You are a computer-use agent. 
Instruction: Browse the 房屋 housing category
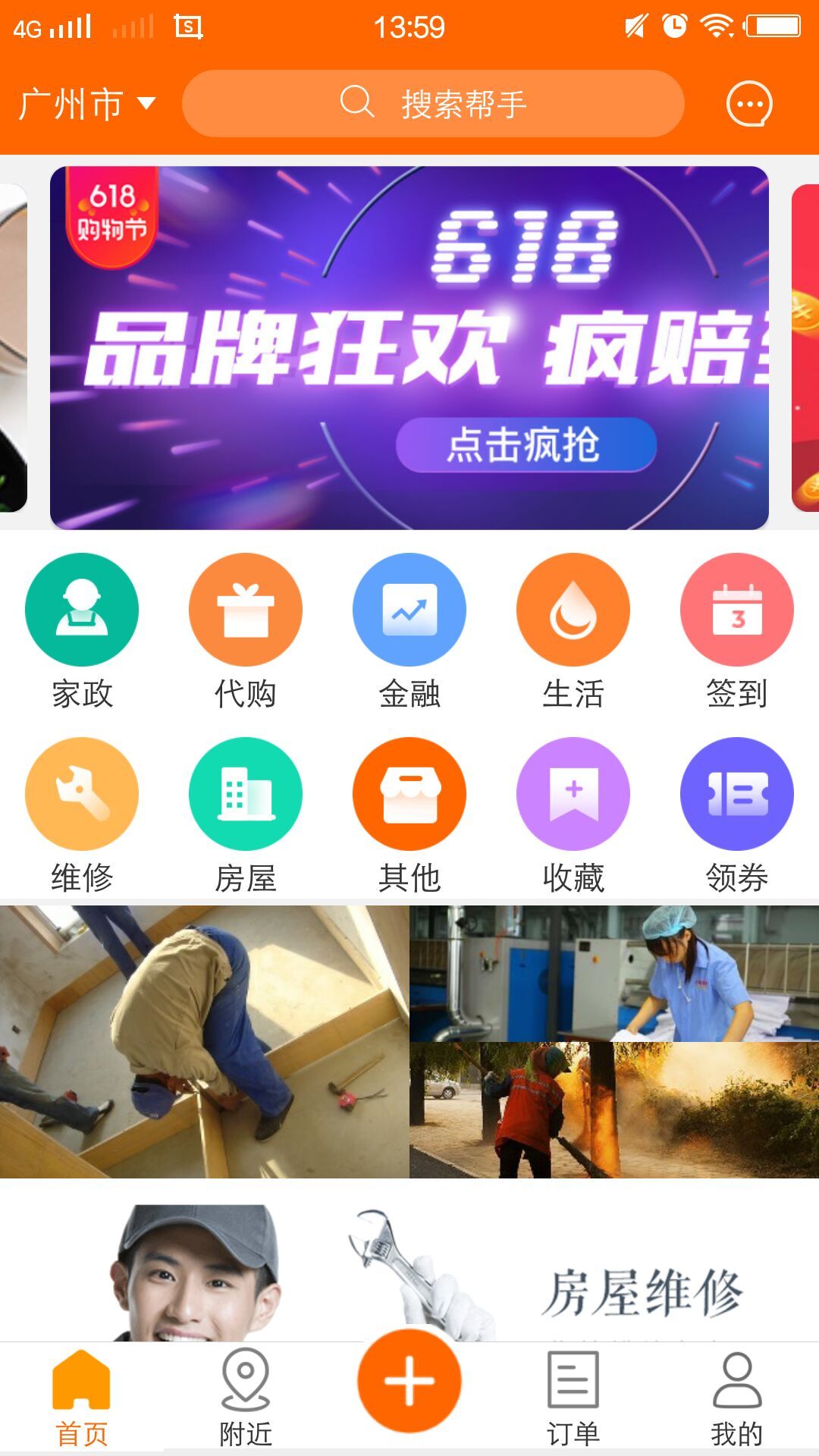click(x=246, y=814)
